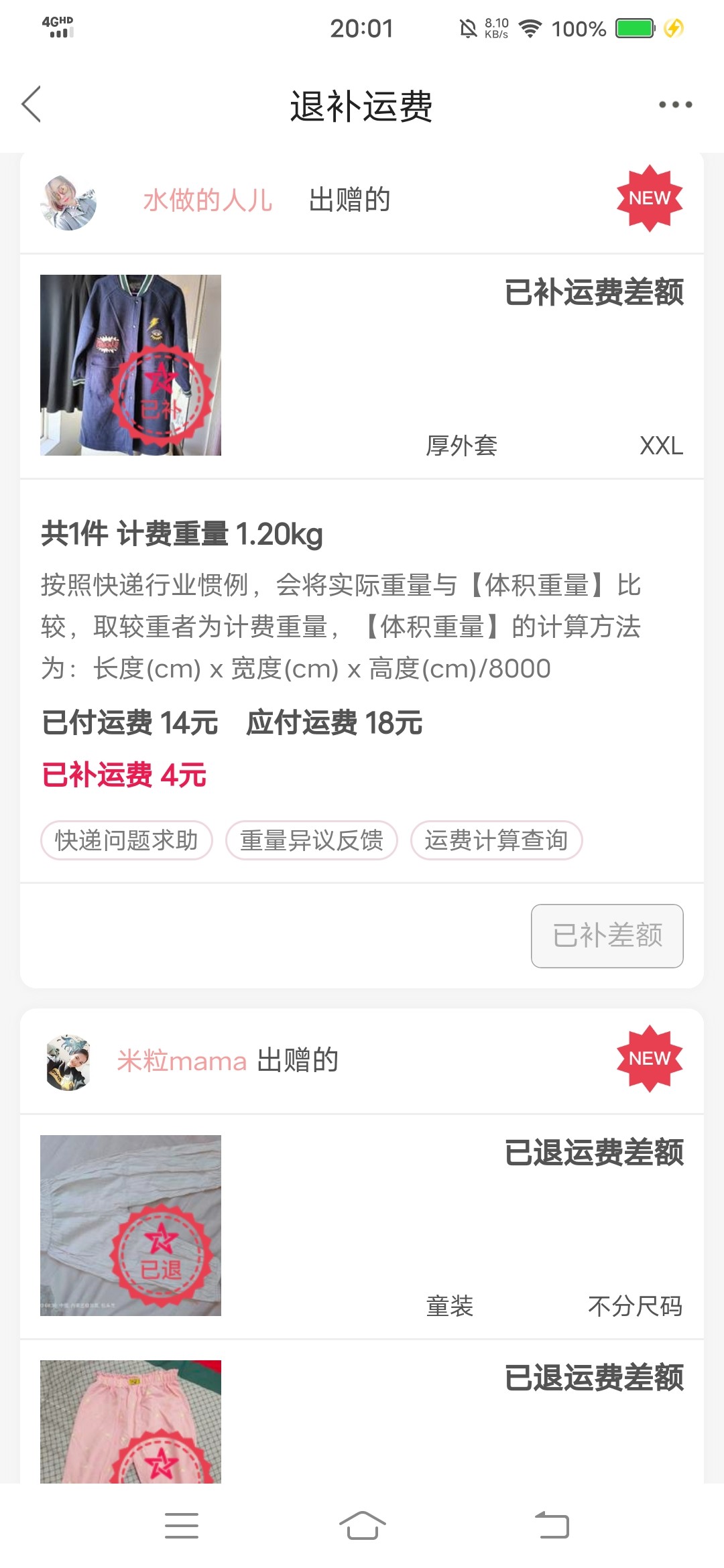This screenshot has width=724, height=1568.
Task: View the pink pants item photo
Action: click(x=131, y=1421)
